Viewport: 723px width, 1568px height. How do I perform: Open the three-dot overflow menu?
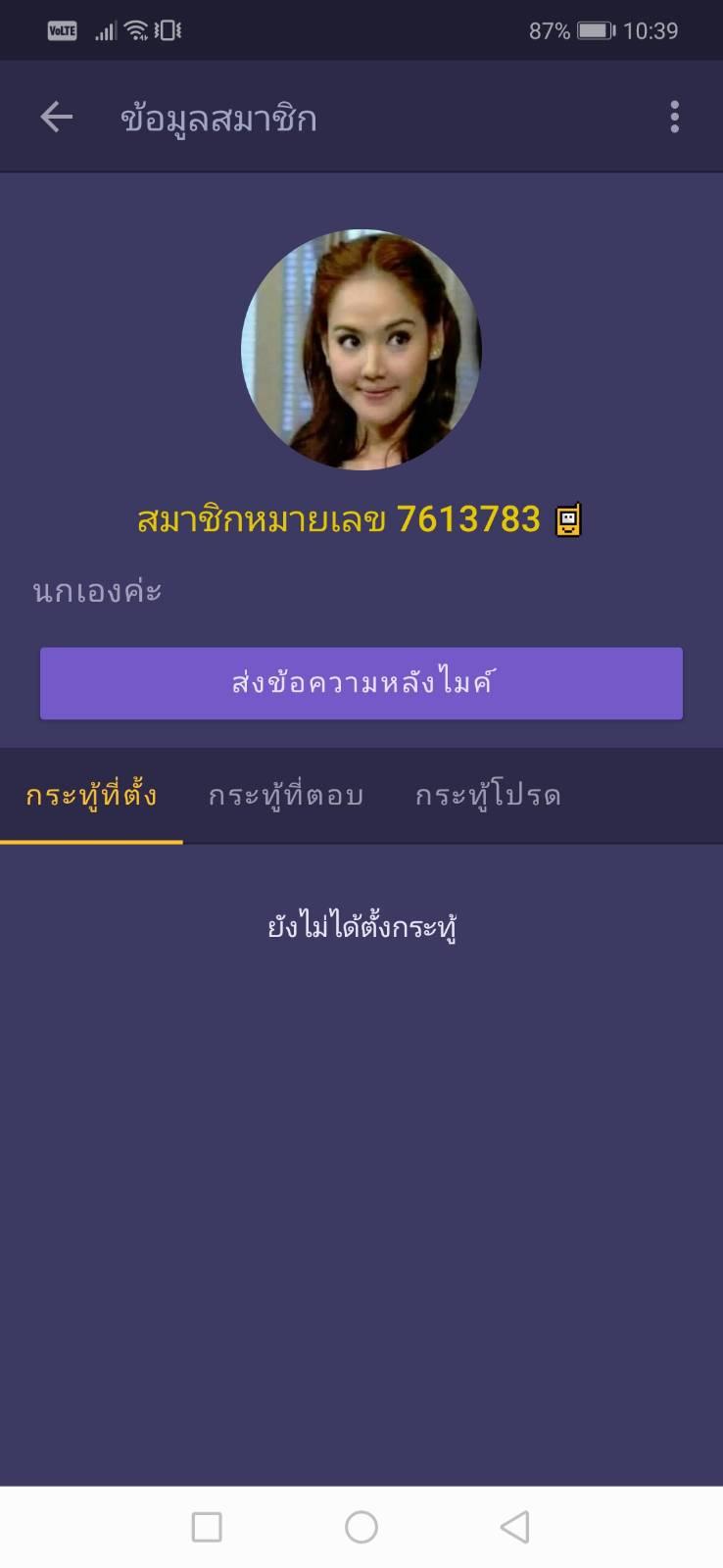coord(674,118)
